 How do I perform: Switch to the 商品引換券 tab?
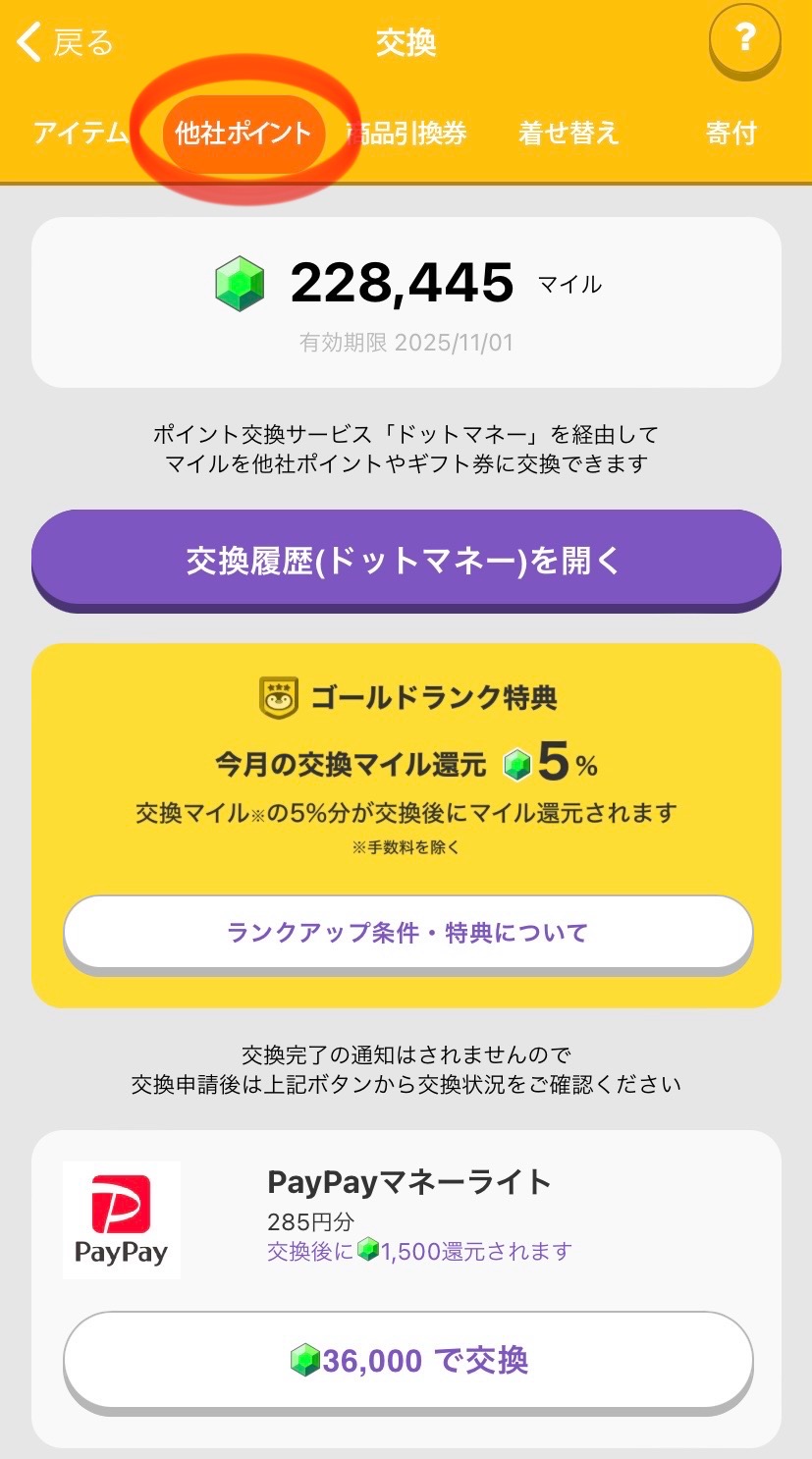[x=406, y=134]
